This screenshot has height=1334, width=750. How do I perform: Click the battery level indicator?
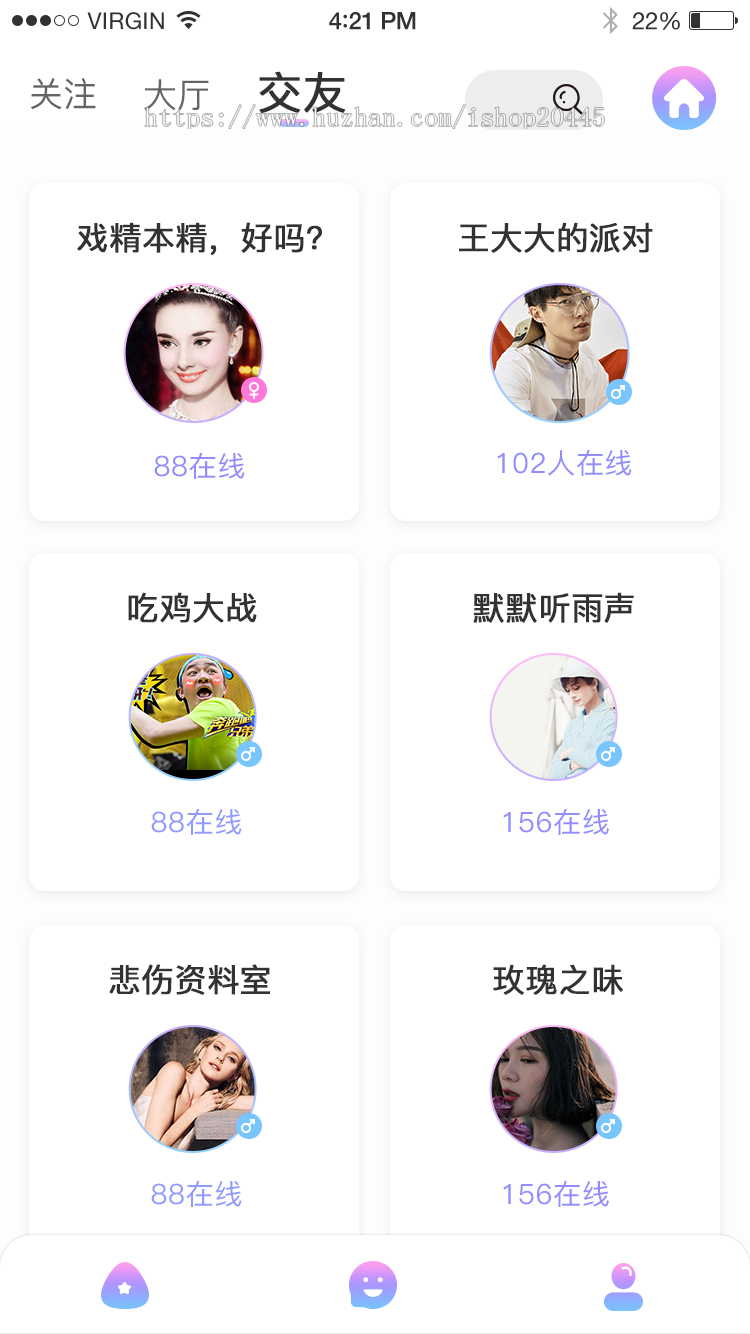pos(712,18)
